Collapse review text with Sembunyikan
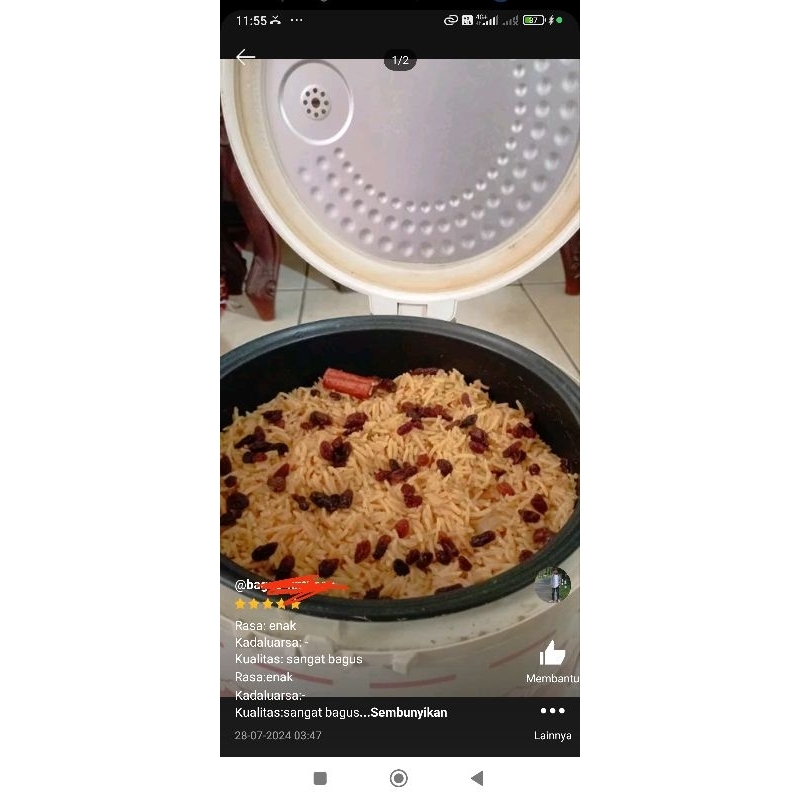 408,713
